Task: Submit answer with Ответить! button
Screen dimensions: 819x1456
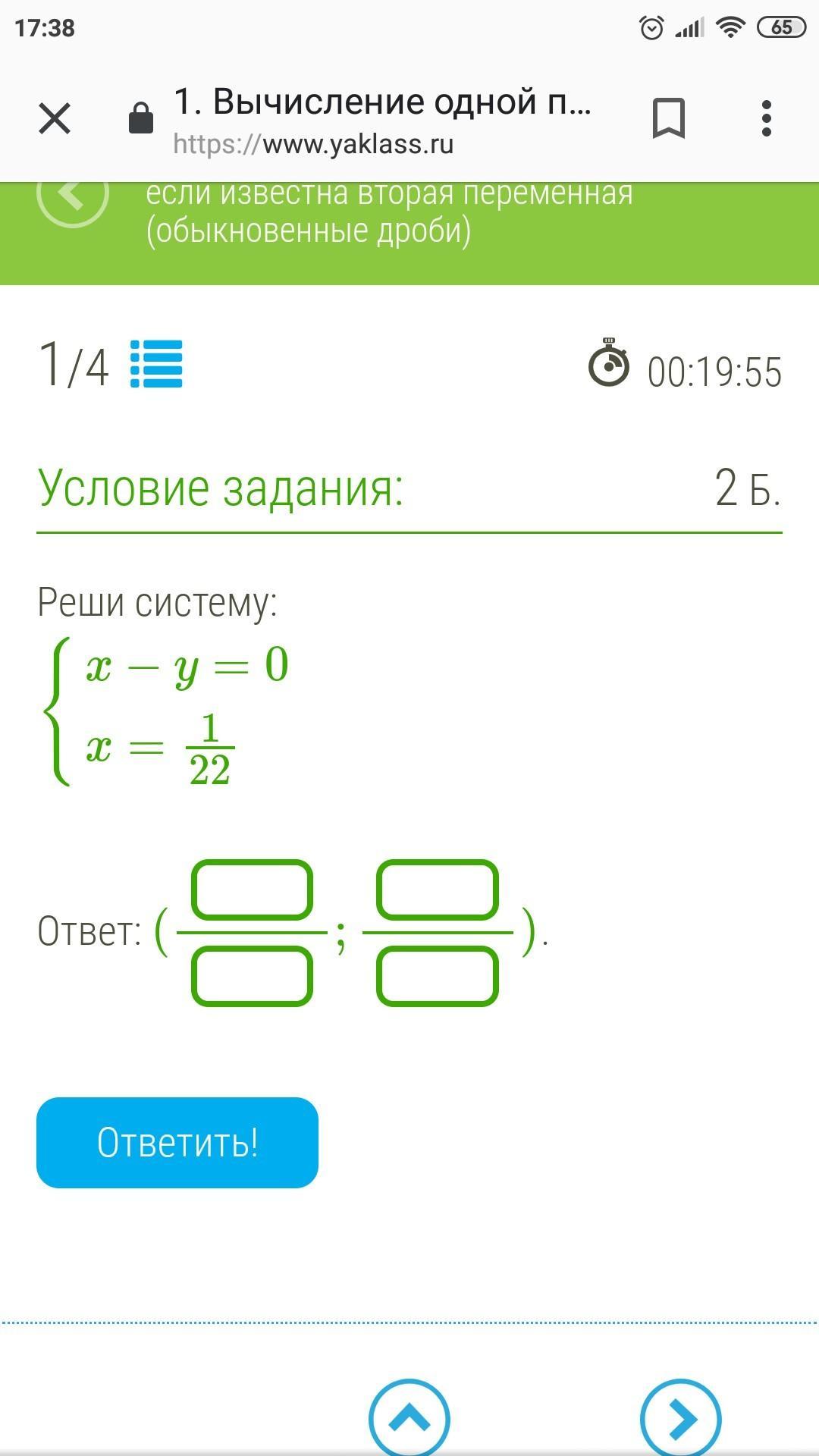Action: [x=177, y=1142]
